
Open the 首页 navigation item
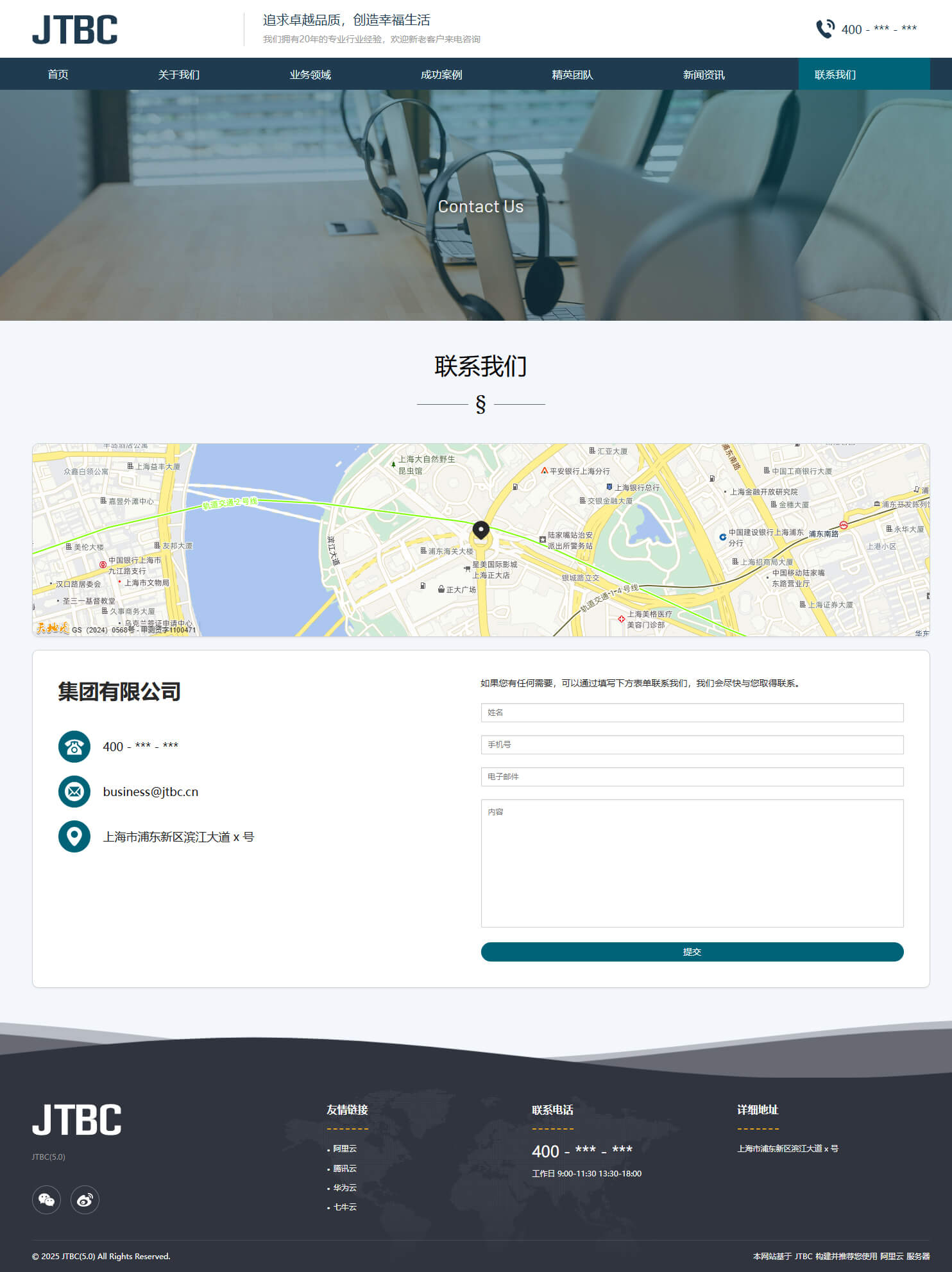coord(58,74)
